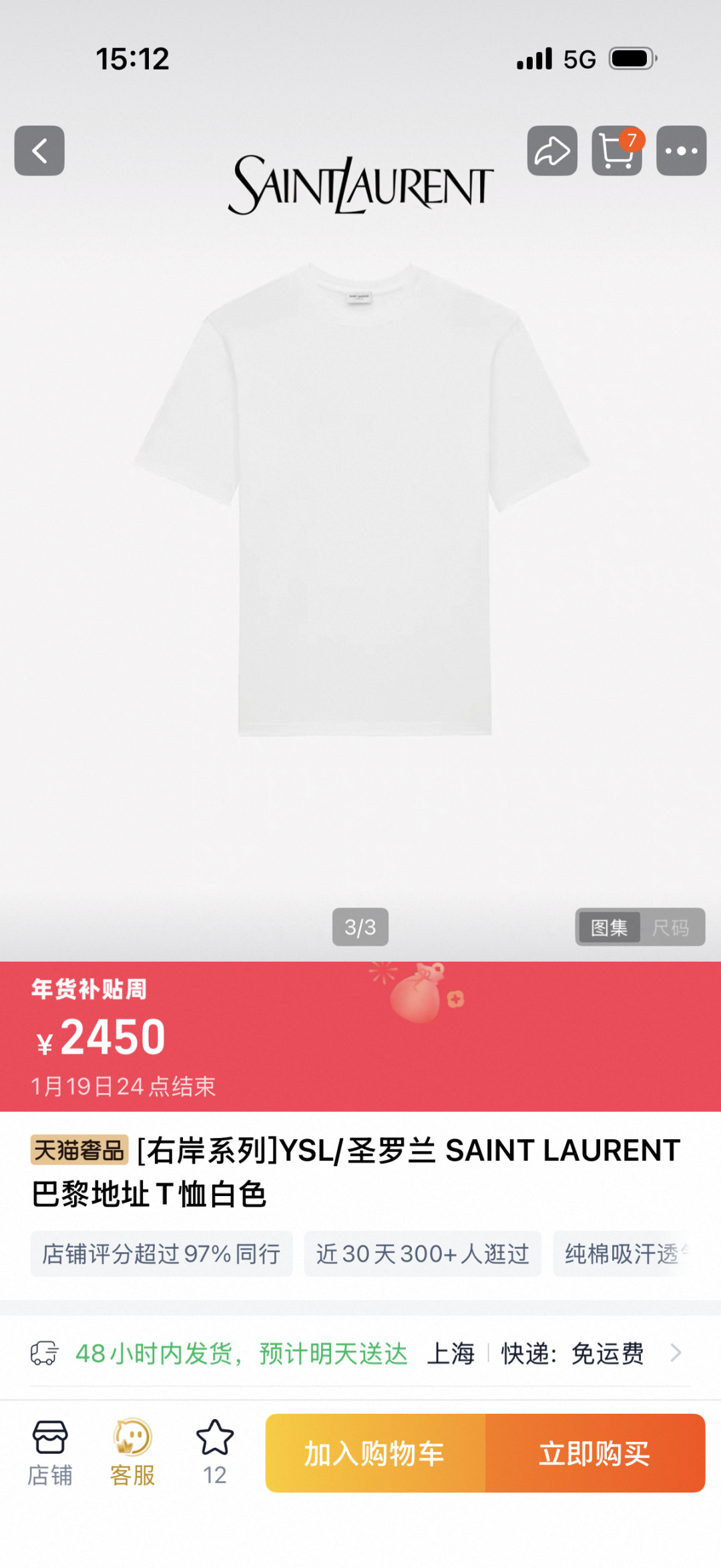Go back using the arrow button
721x1568 pixels.
click(39, 150)
